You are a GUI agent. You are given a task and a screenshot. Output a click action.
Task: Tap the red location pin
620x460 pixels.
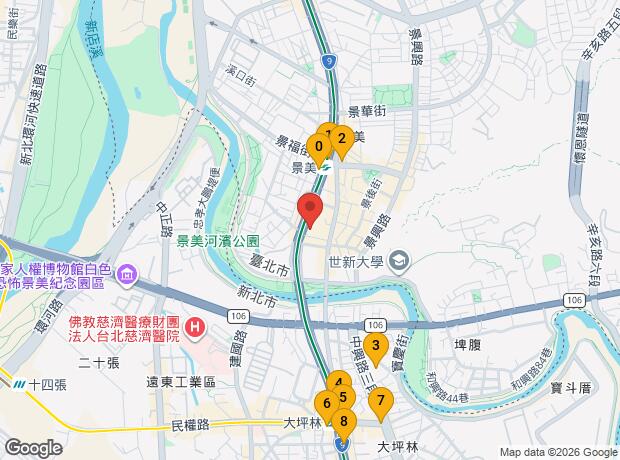310,210
